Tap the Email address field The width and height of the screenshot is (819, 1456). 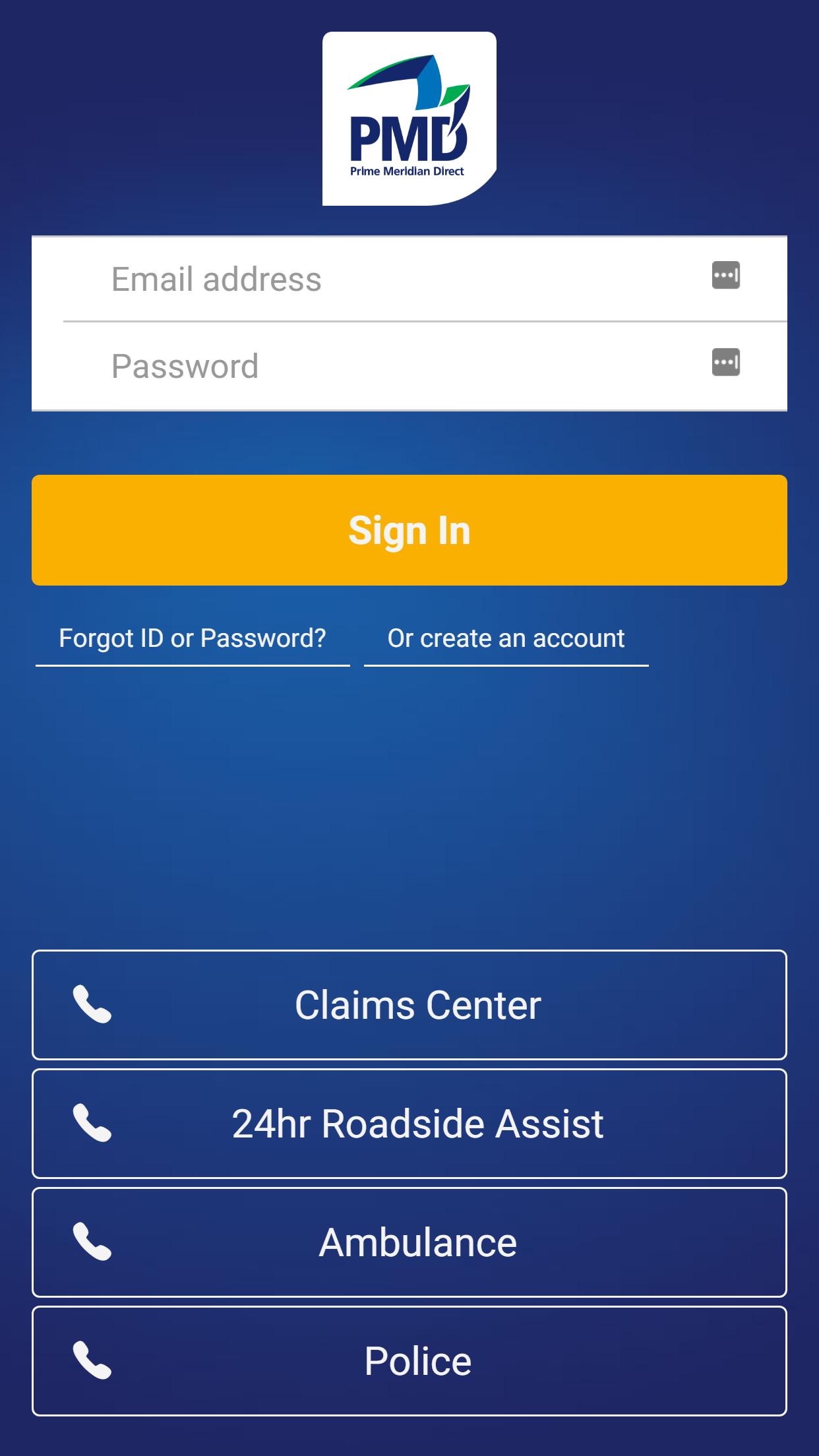coord(396,279)
